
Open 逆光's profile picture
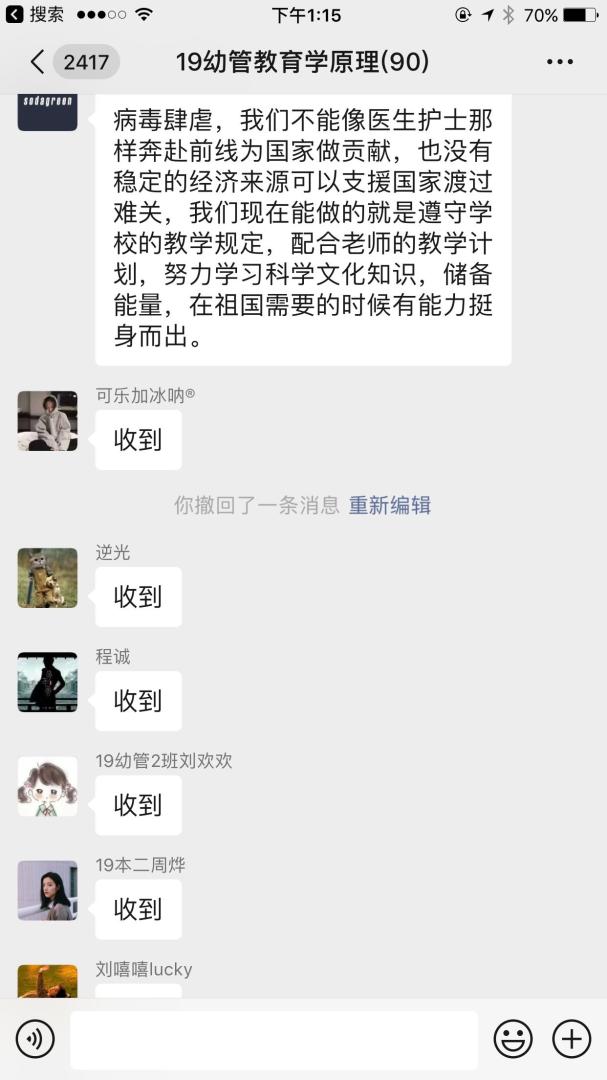[x=47, y=577]
